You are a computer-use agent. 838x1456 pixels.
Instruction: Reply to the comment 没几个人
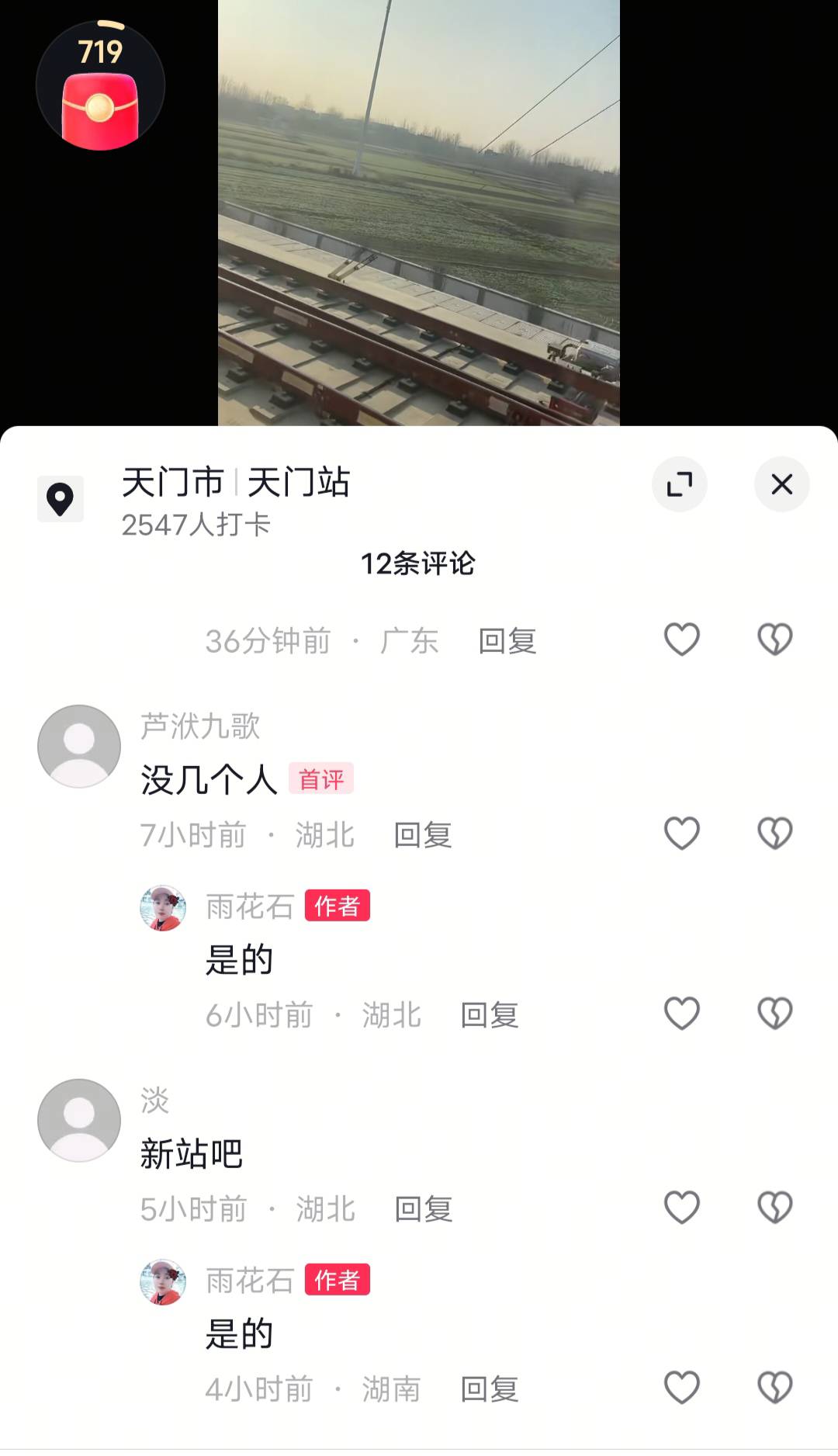tap(423, 835)
